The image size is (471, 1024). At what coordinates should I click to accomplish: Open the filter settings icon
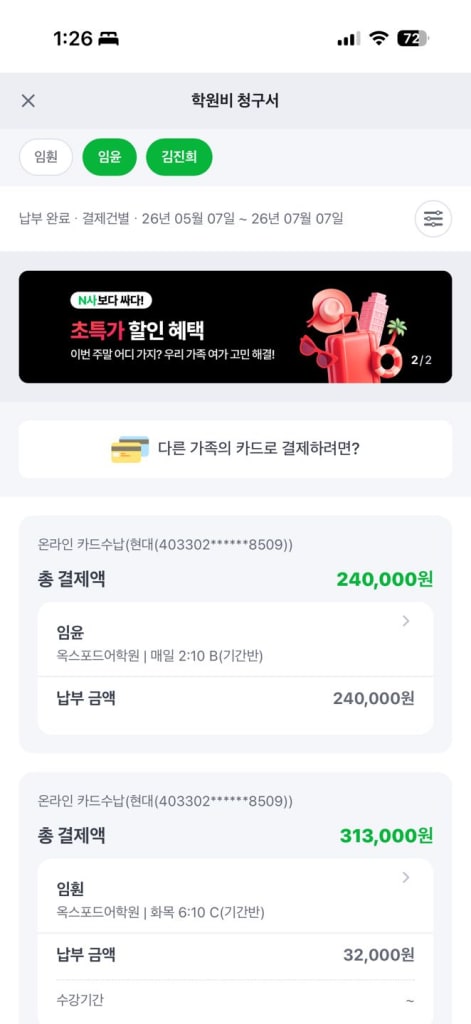coord(433,219)
